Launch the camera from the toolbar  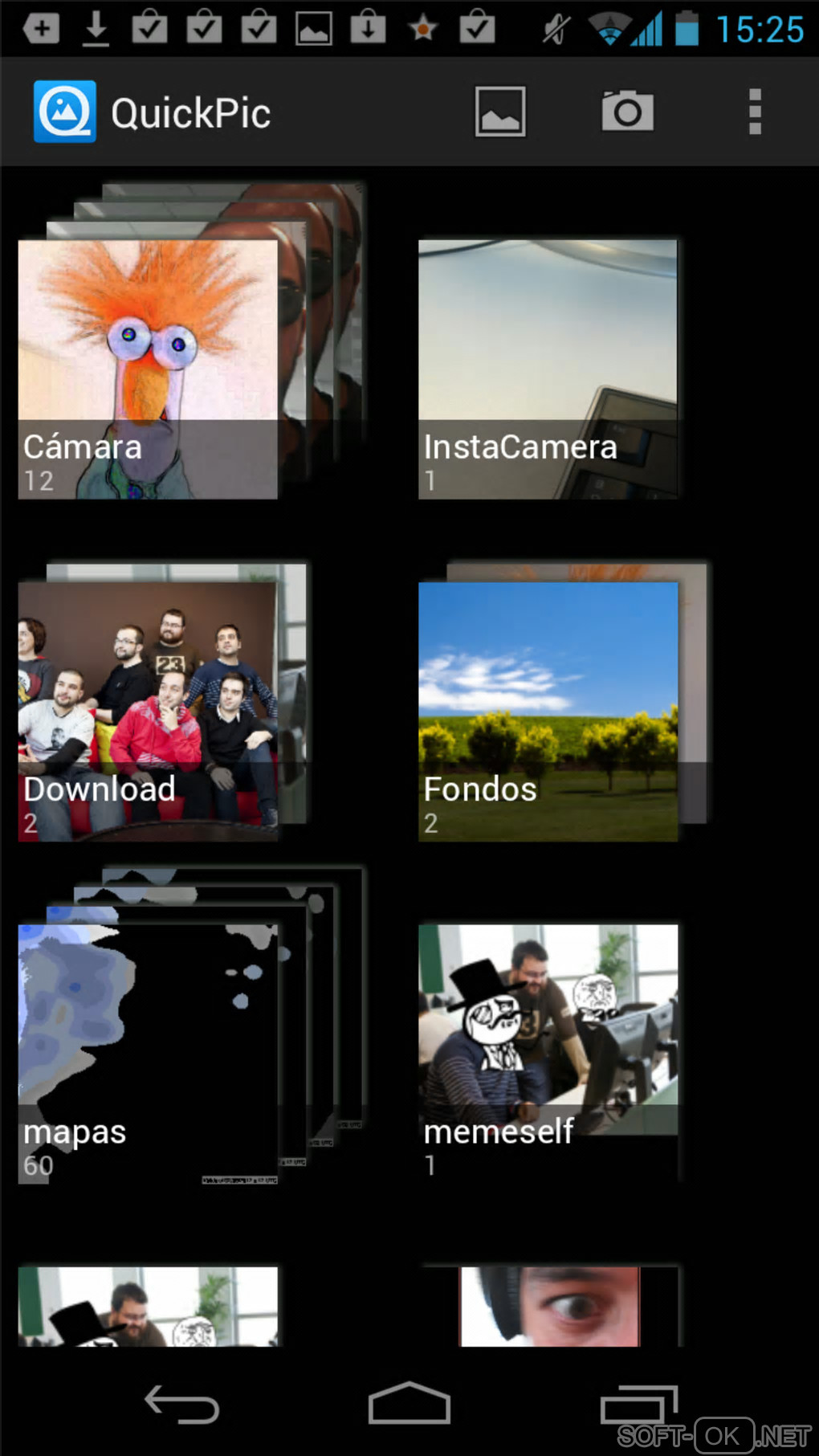(x=627, y=112)
